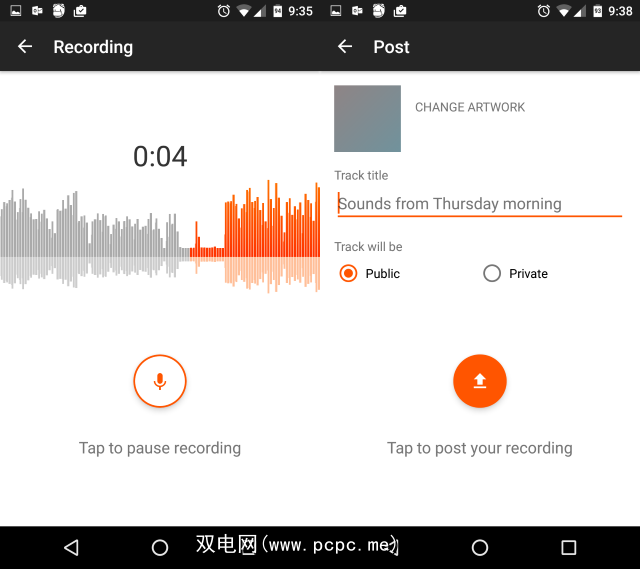This screenshot has width=640, height=569.
Task: Select the Private option
Action: (x=492, y=273)
